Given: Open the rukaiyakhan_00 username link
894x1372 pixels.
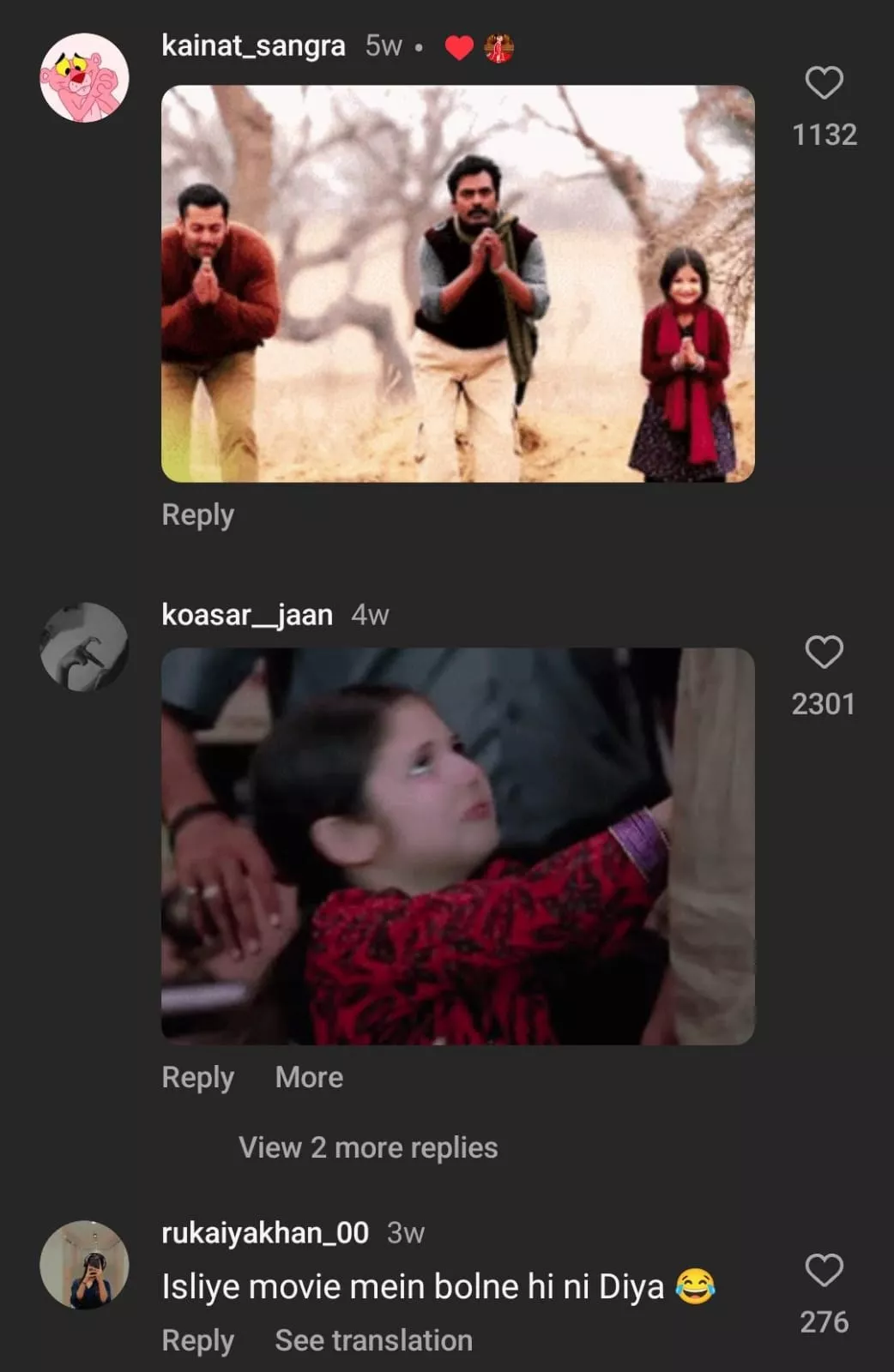Looking at the screenshot, I should click(265, 1232).
